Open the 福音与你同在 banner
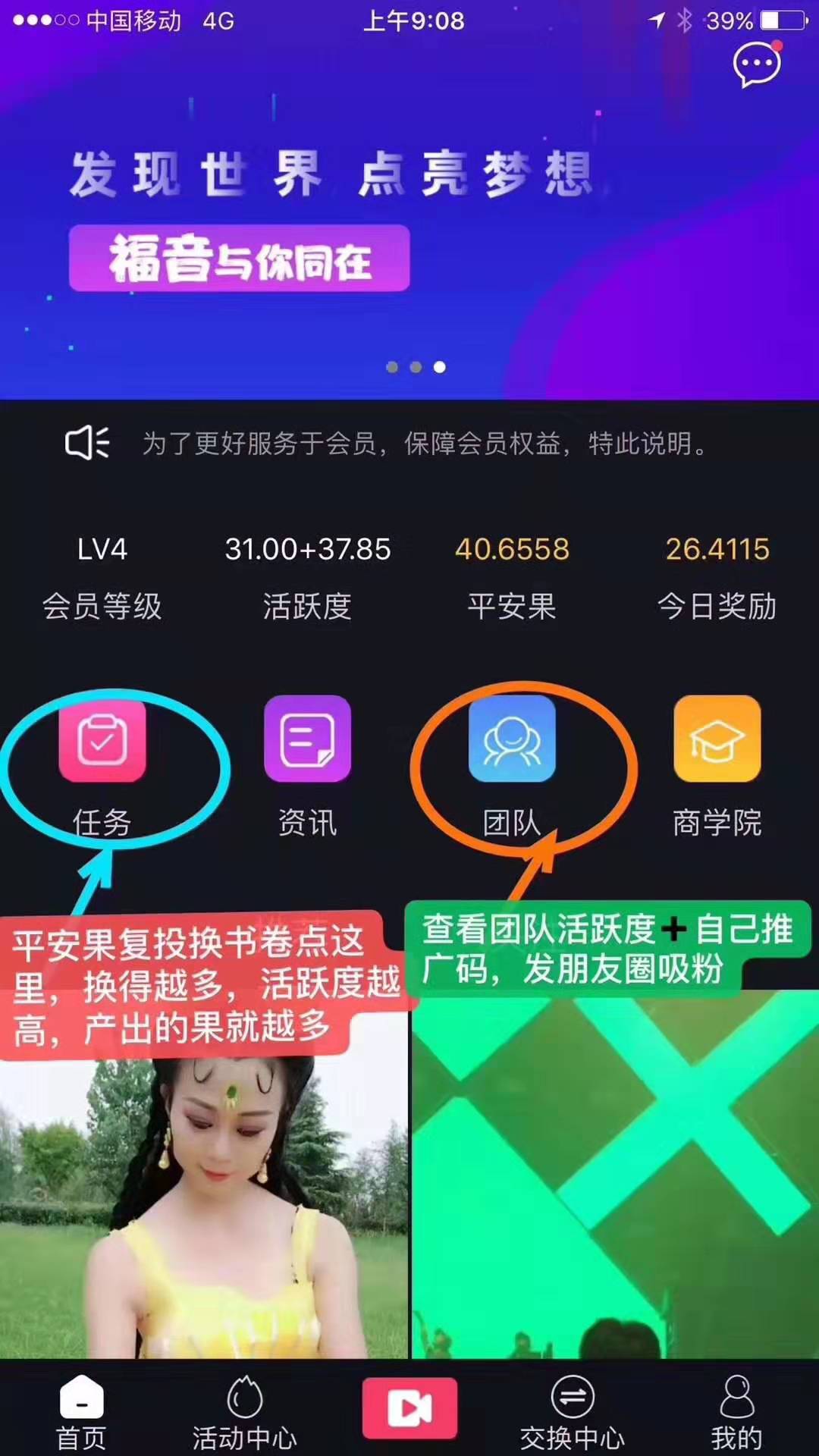The width and height of the screenshot is (819, 1456). [x=240, y=259]
